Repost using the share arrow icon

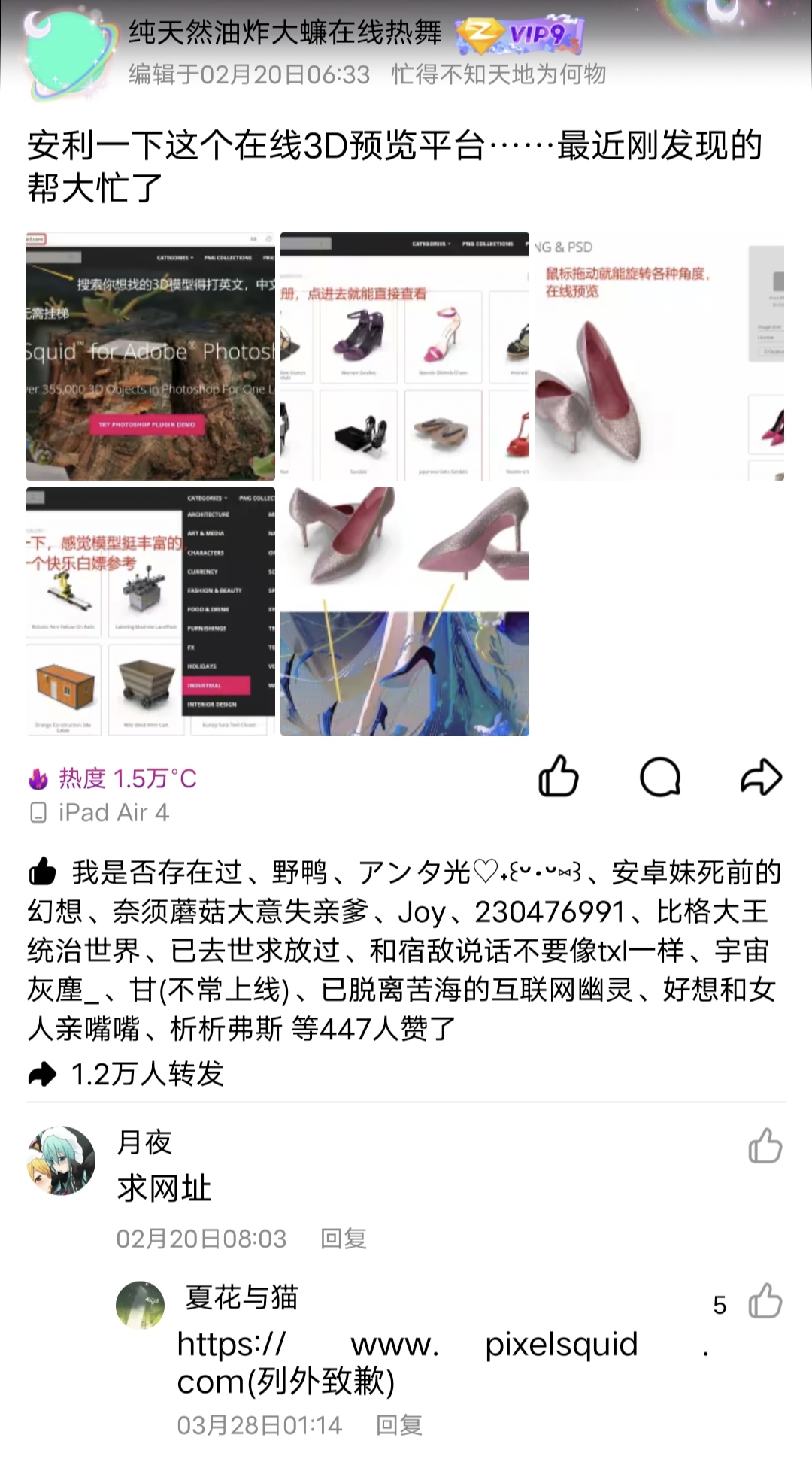761,776
